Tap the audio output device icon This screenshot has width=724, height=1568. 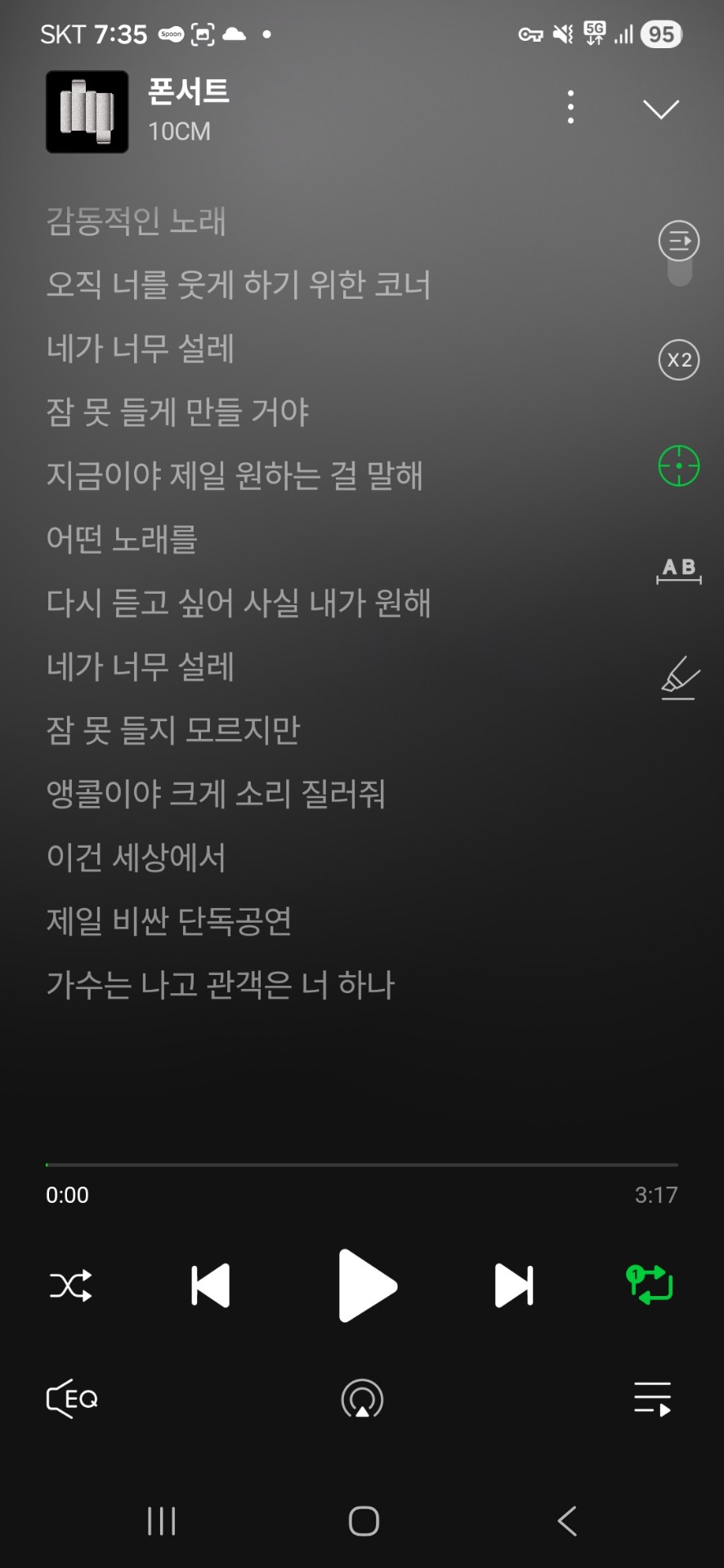pos(362,1398)
